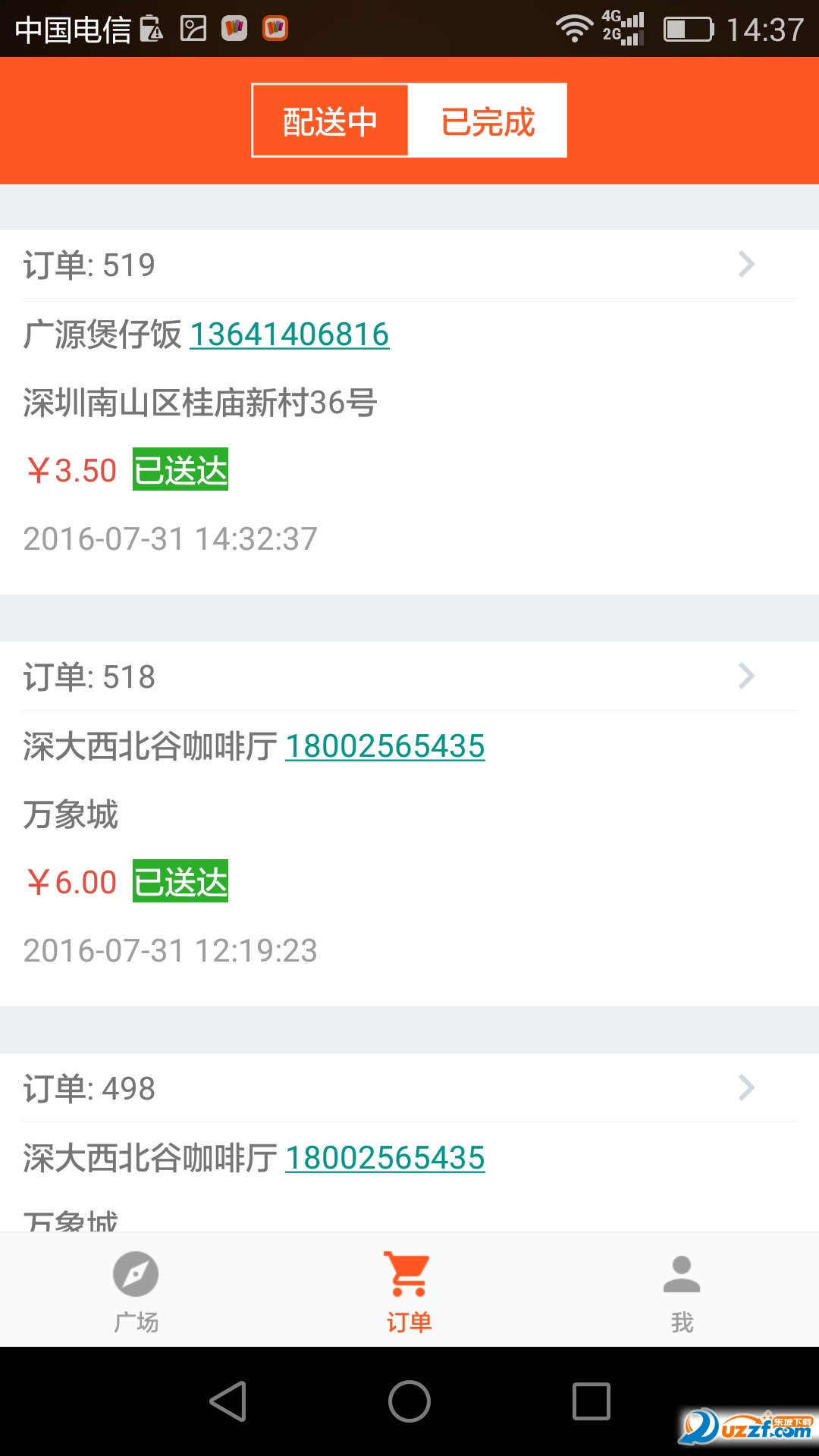Tap the 已送达 delivered status badge on order 519

180,470
